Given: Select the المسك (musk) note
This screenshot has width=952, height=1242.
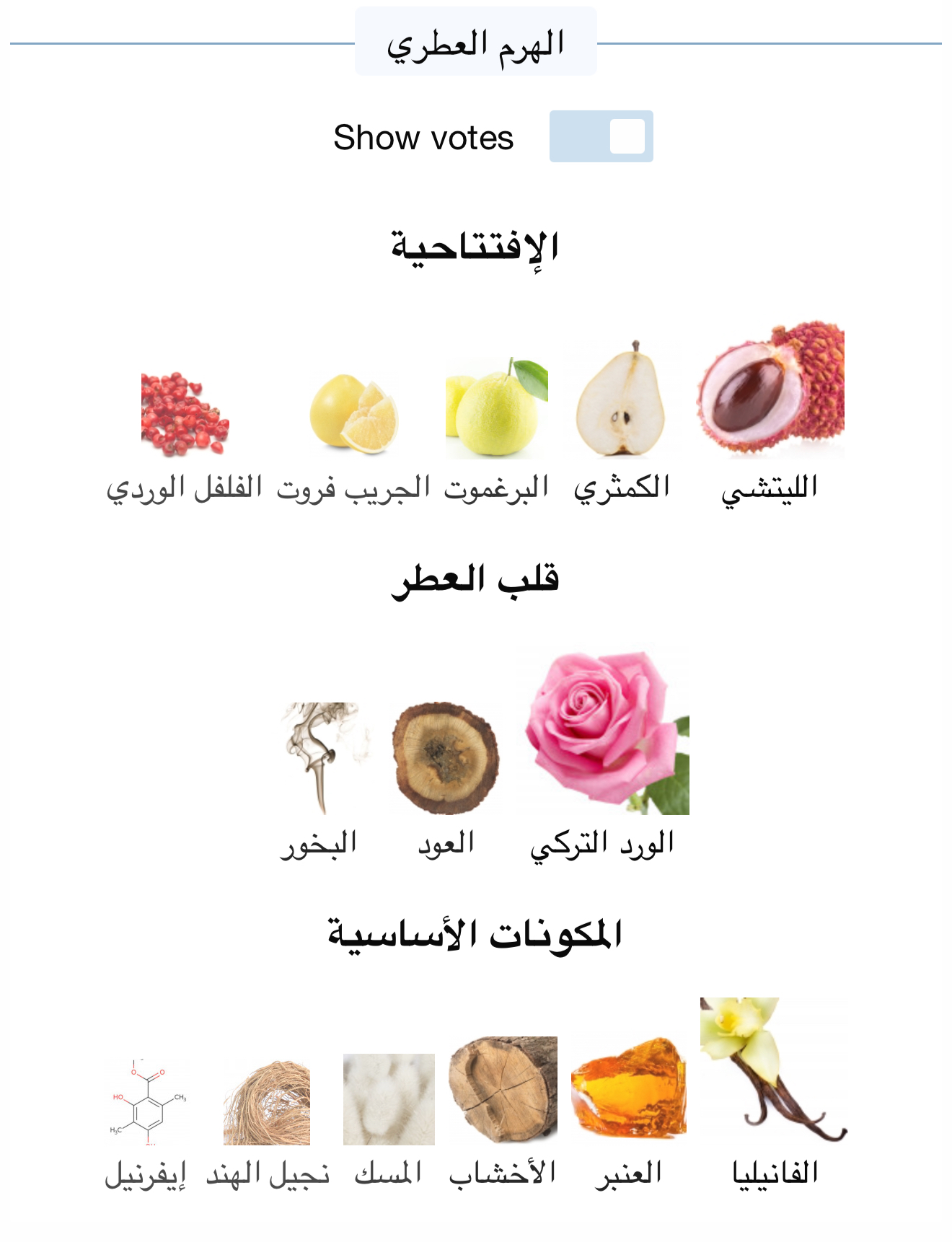Looking at the screenshot, I should click(389, 1099).
